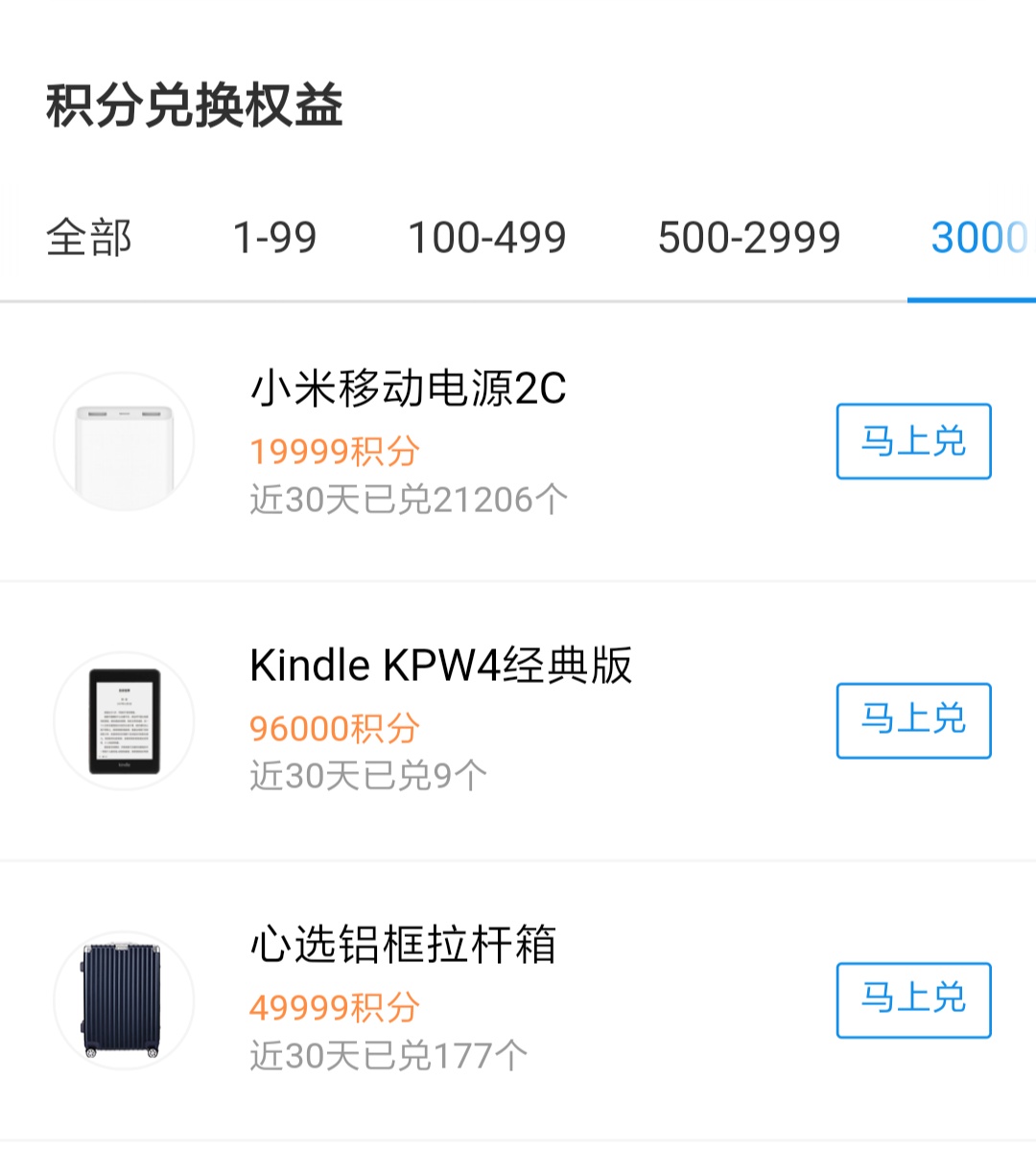The image size is (1036, 1149).
Task: Tap the 积分兑换权益 section heading
Action: tap(193, 106)
